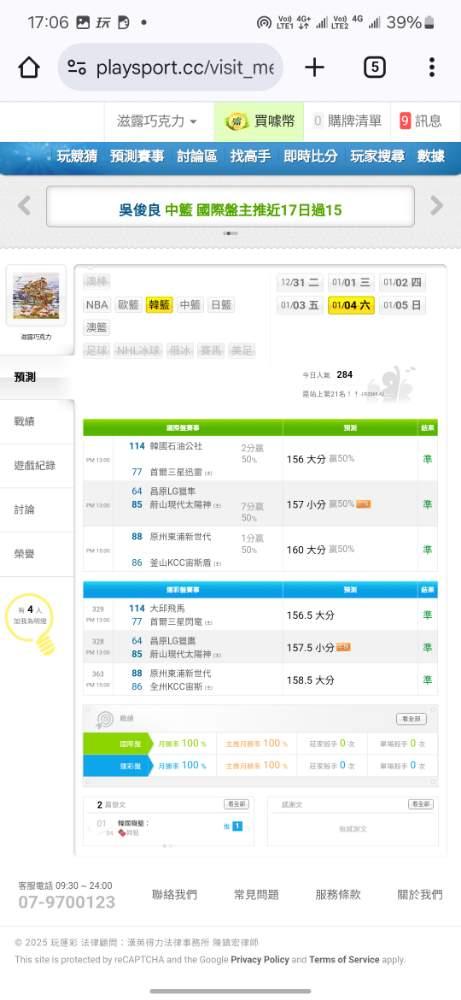Expand the 滋露巧克力 account dropdown

(157, 121)
